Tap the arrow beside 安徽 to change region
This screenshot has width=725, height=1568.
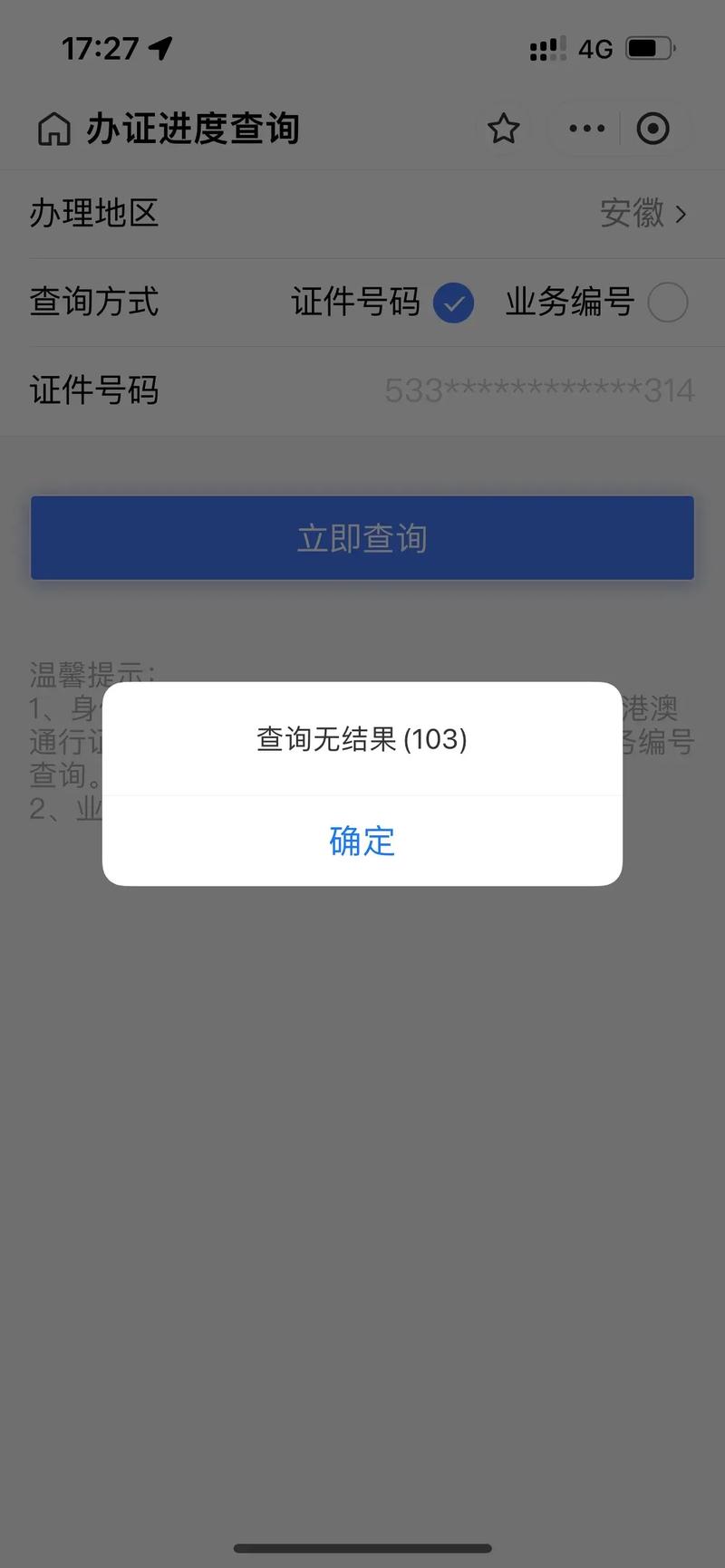pyautogui.click(x=681, y=214)
